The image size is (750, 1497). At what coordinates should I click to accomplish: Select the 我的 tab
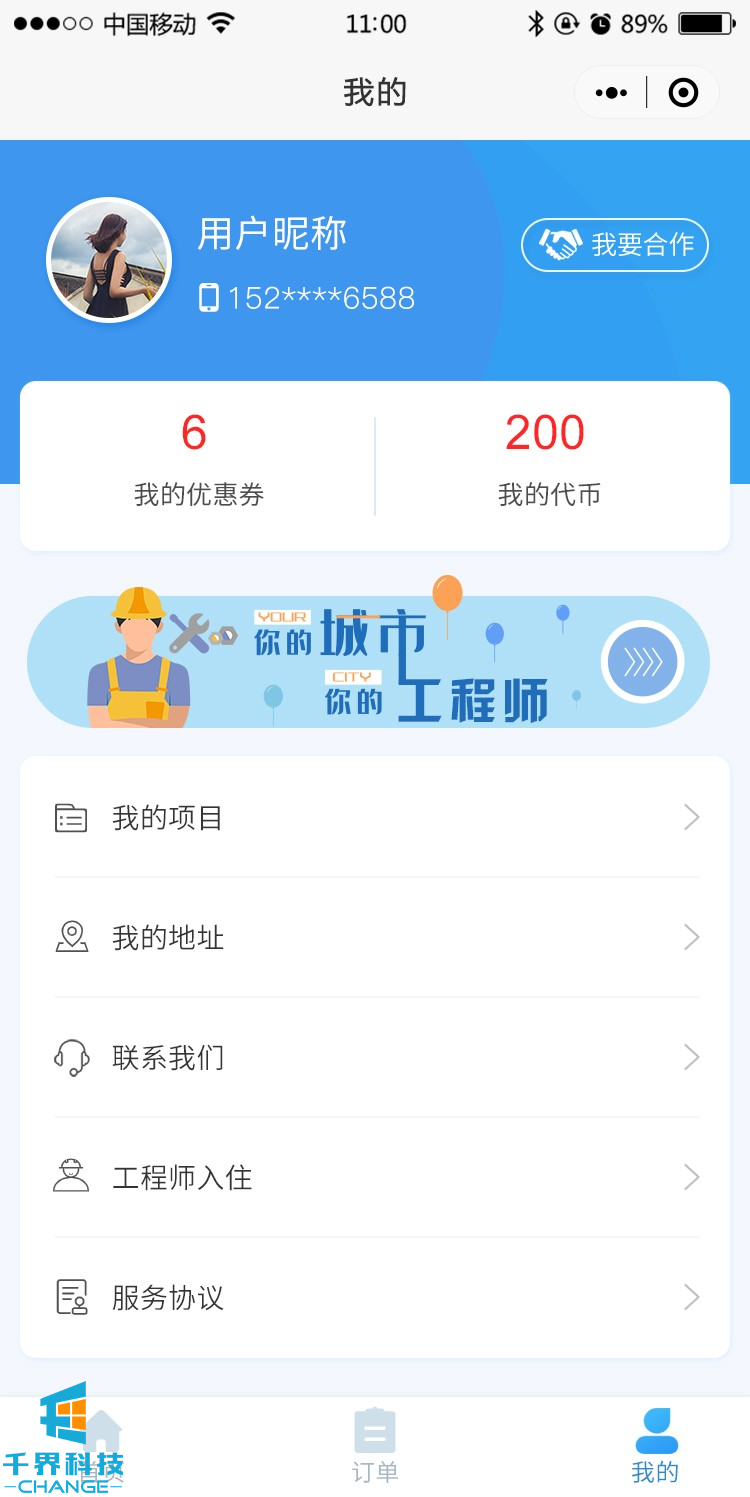click(655, 1445)
